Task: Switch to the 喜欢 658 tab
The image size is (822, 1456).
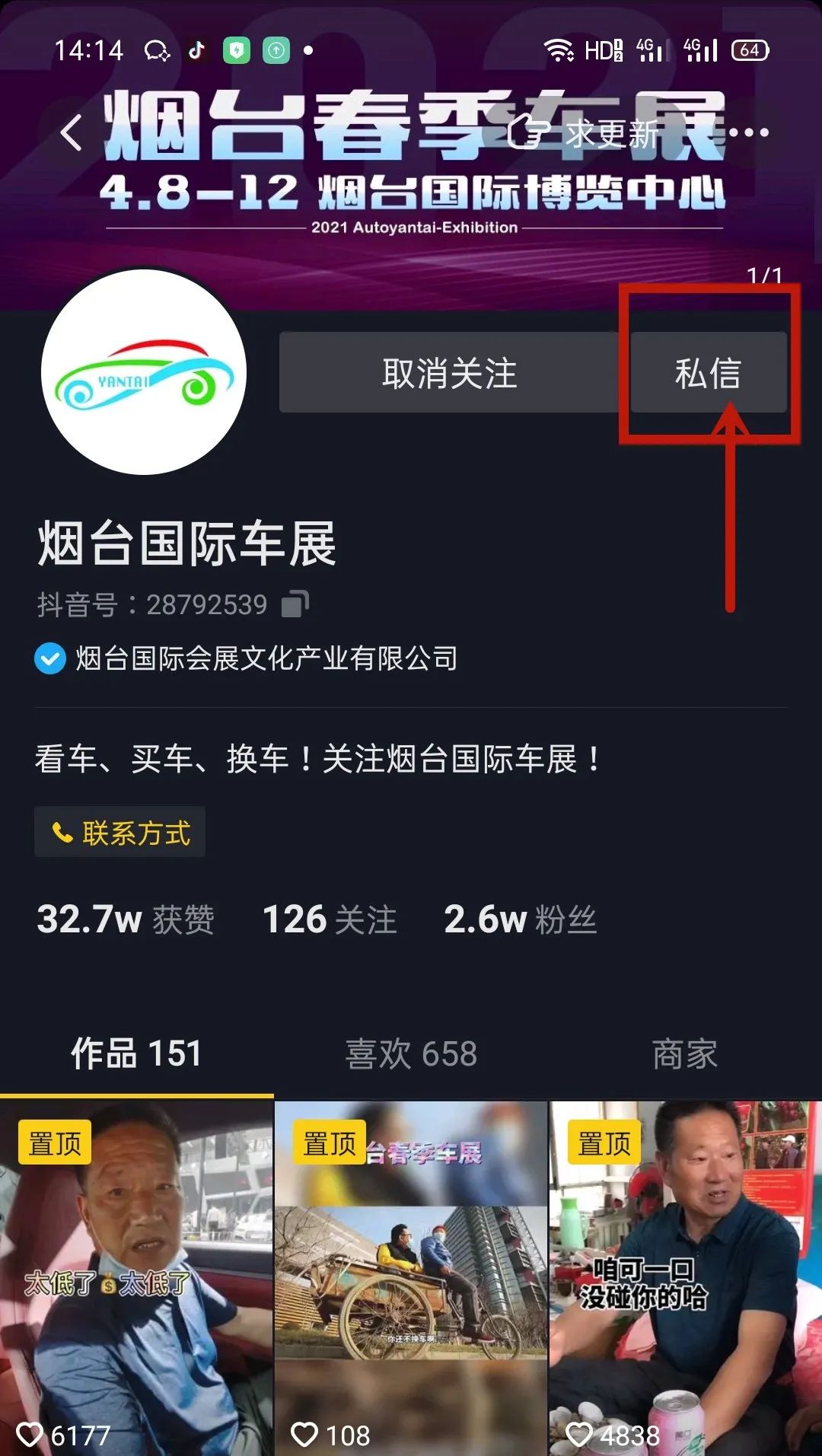Action: tap(411, 1054)
